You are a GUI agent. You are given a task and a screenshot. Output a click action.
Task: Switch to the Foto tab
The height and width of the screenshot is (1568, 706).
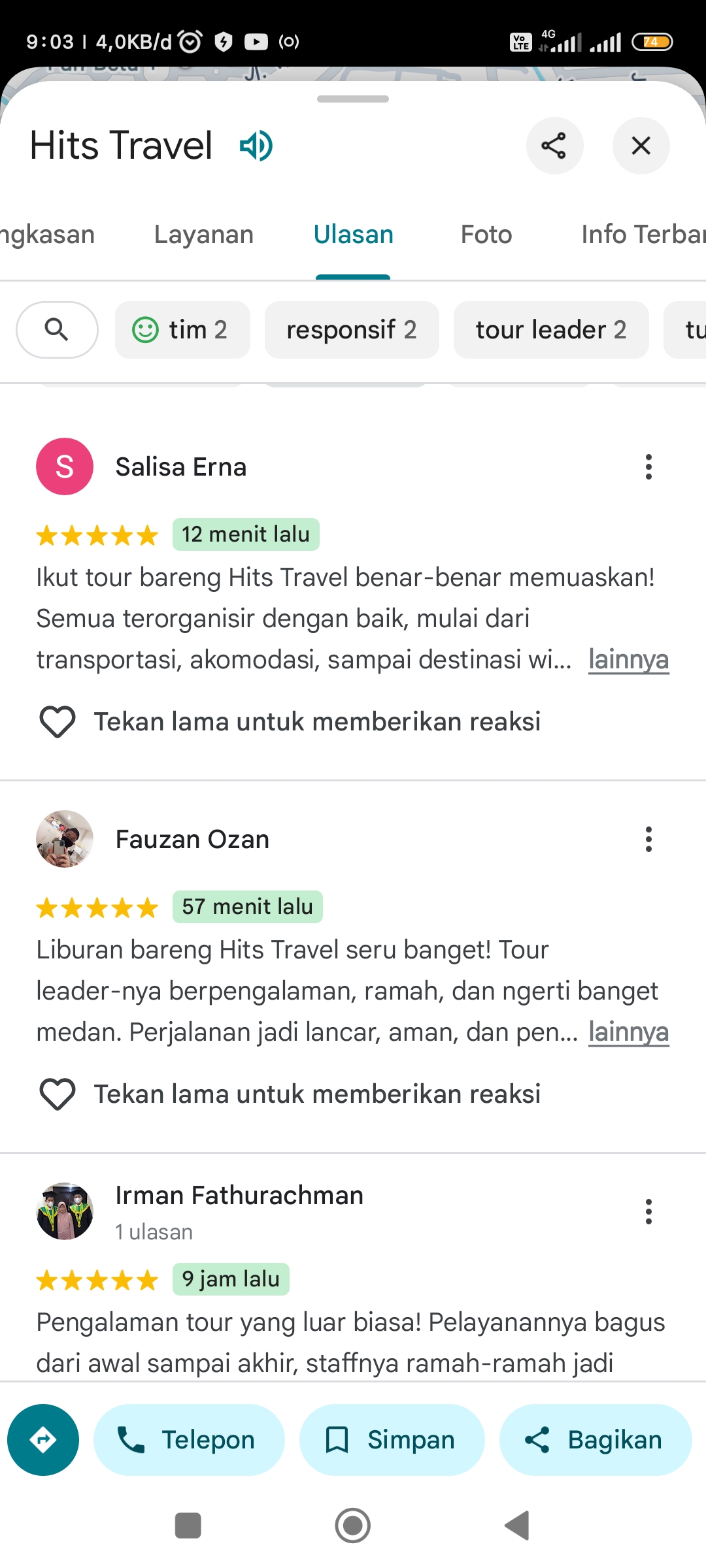click(x=486, y=235)
